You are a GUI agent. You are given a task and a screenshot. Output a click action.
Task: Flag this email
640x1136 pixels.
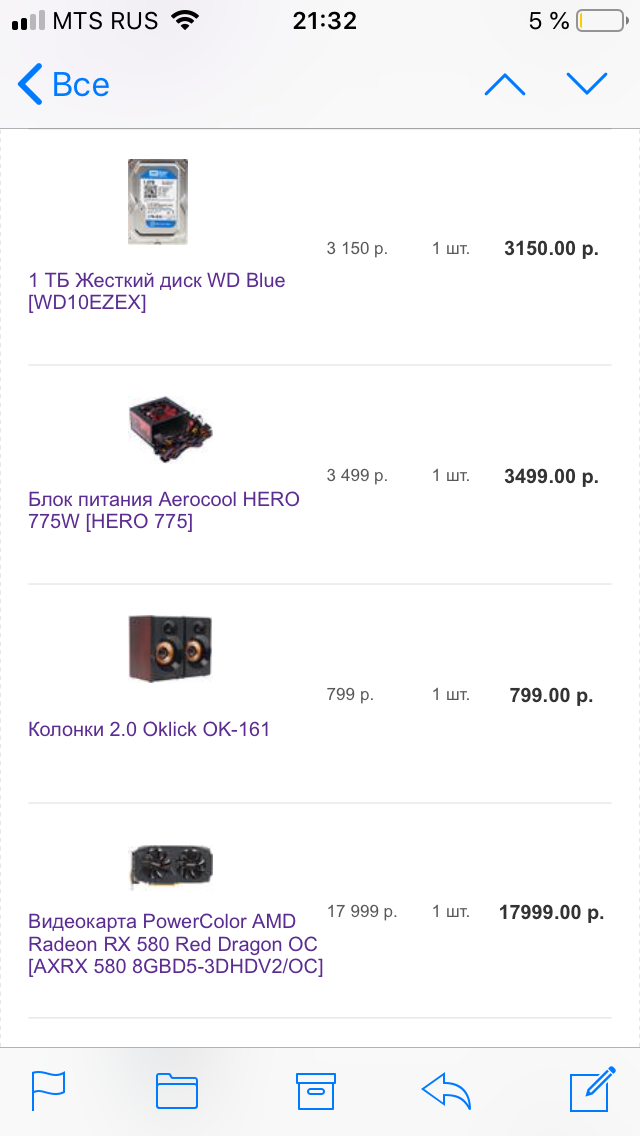coord(48,1090)
